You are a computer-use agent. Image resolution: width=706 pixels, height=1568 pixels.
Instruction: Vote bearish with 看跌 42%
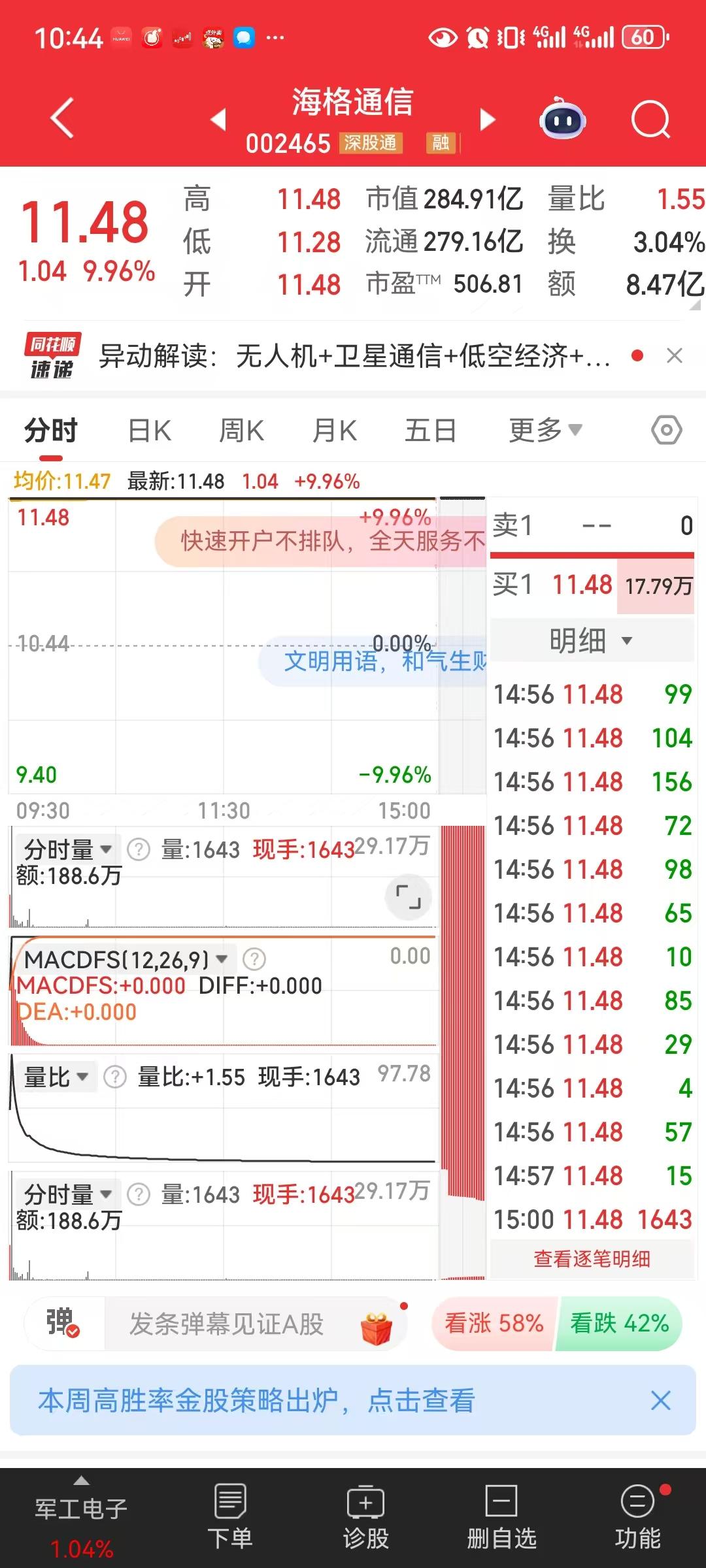pos(618,1324)
